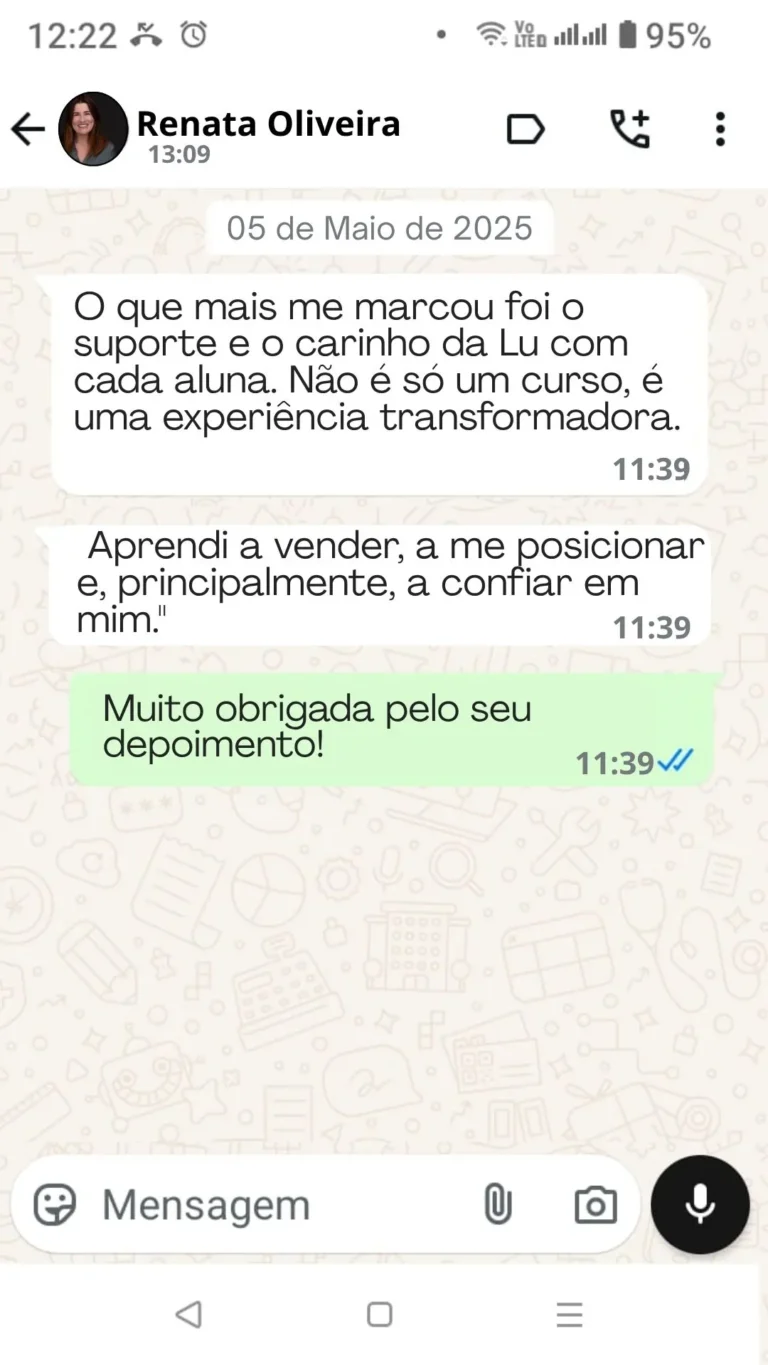Open Renata Oliveira's profile picture
The image size is (768, 1365).
click(93, 129)
